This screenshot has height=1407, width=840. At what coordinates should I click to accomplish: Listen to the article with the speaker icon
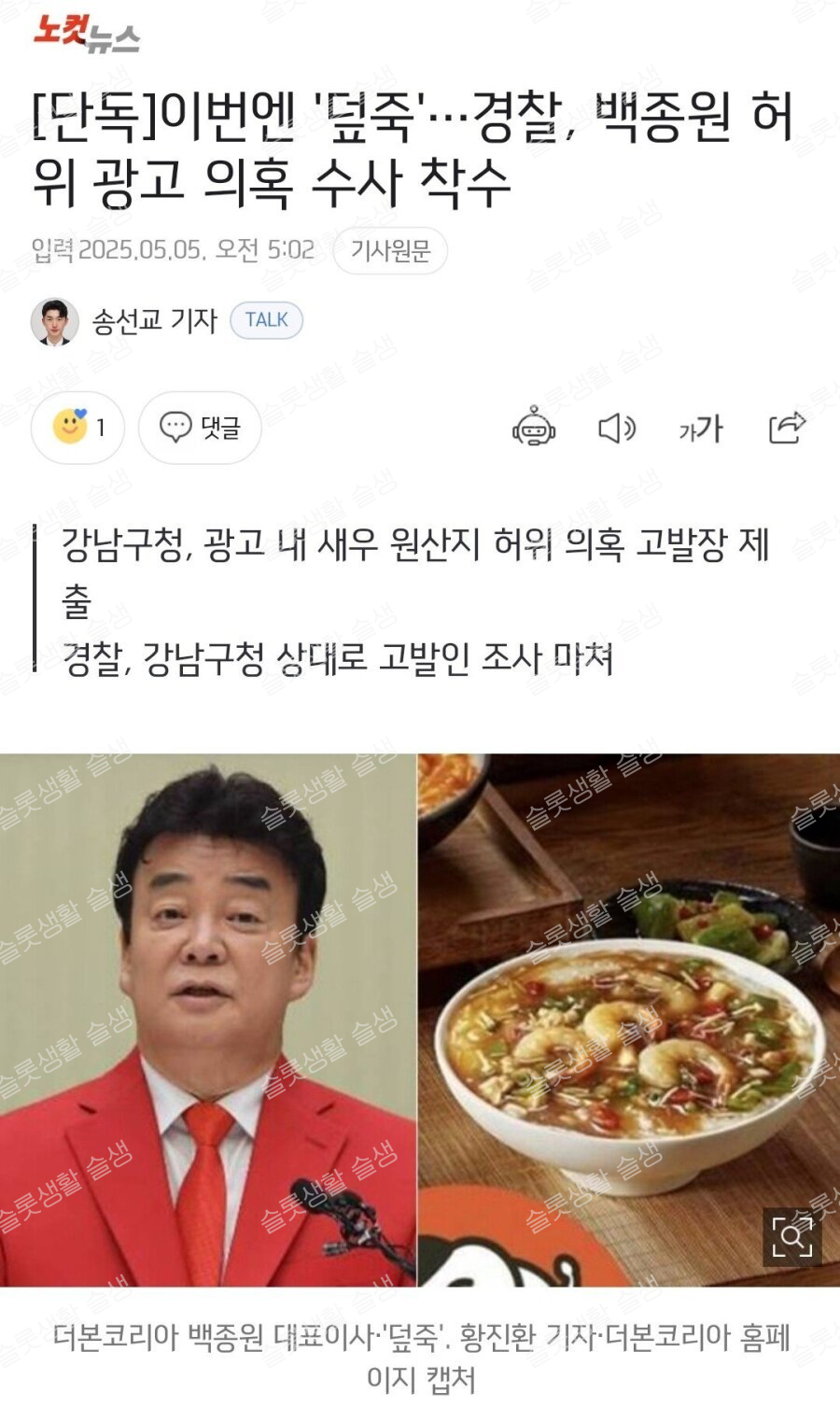click(616, 429)
